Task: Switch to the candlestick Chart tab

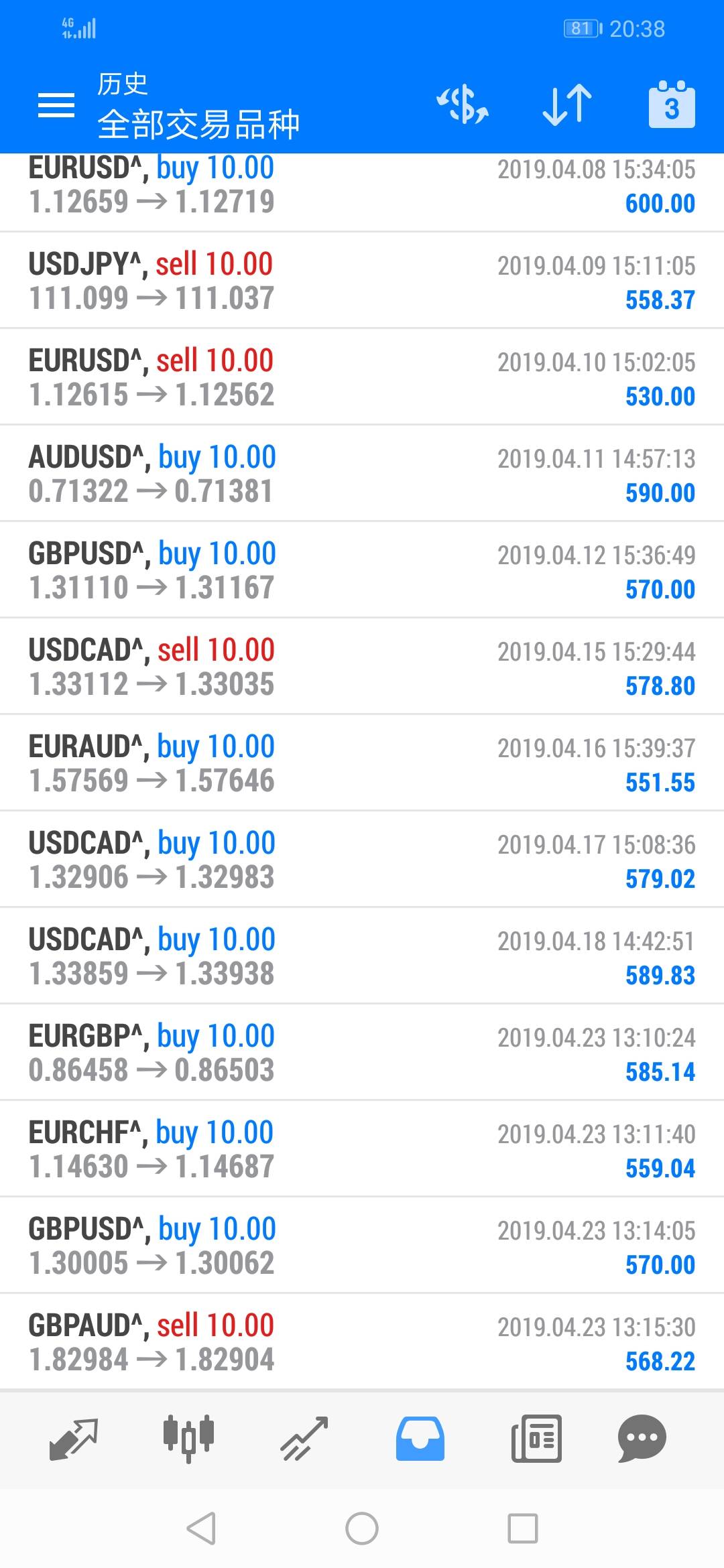Action: click(188, 1439)
